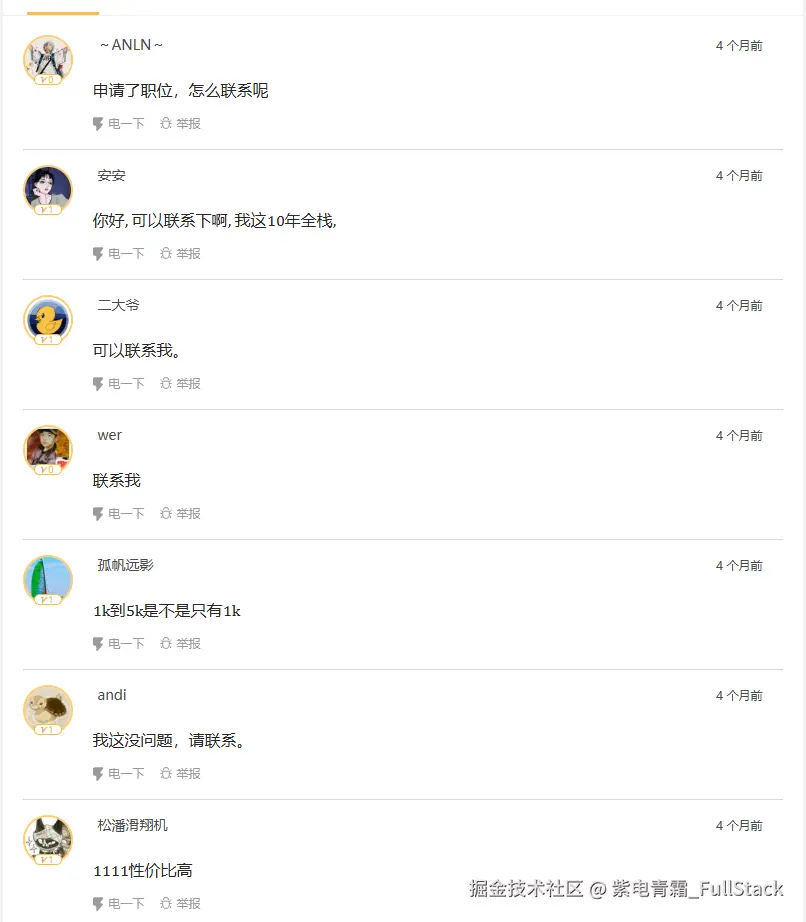The image size is (806, 922).
Task: Give 电一下 to 安安's comment
Action: (118, 254)
